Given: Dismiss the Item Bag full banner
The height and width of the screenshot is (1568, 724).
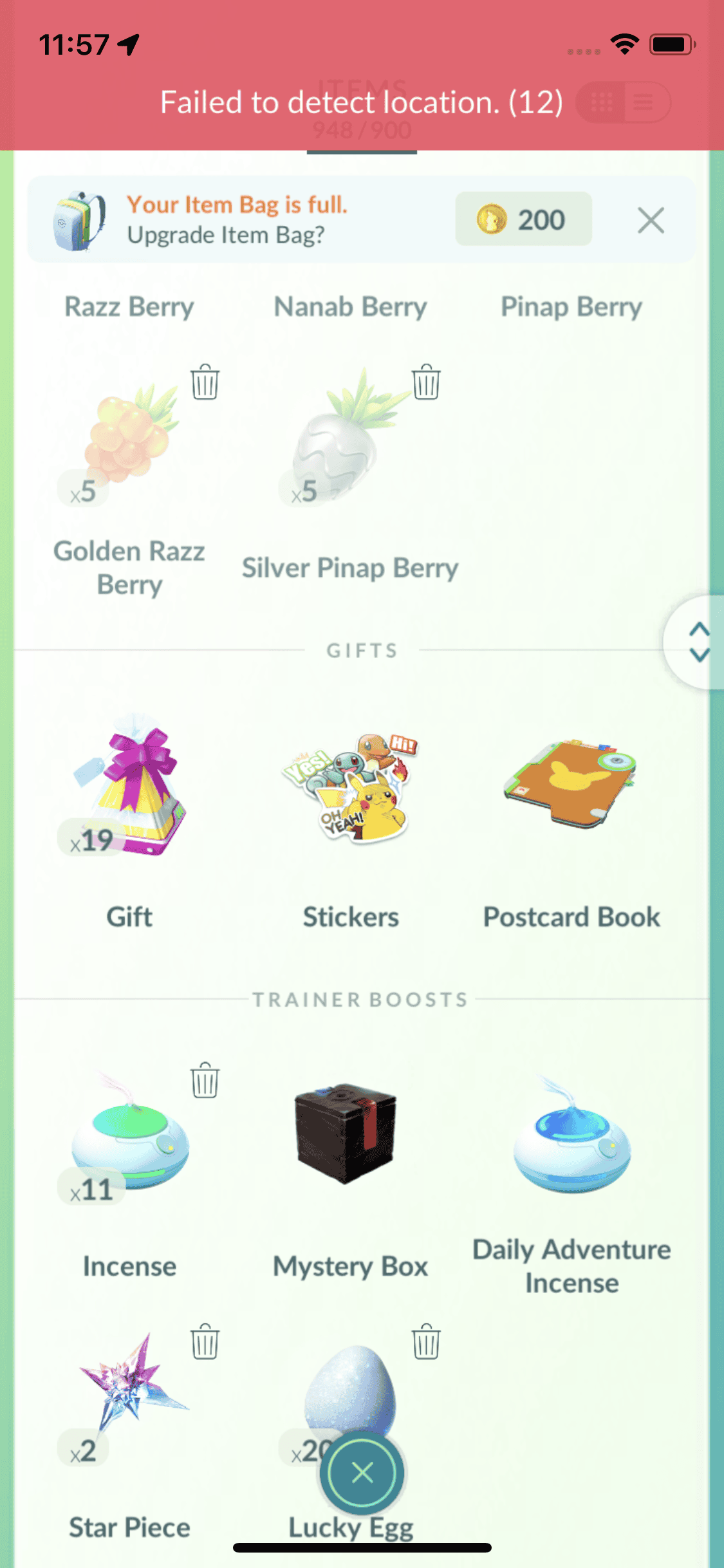Looking at the screenshot, I should tap(651, 221).
